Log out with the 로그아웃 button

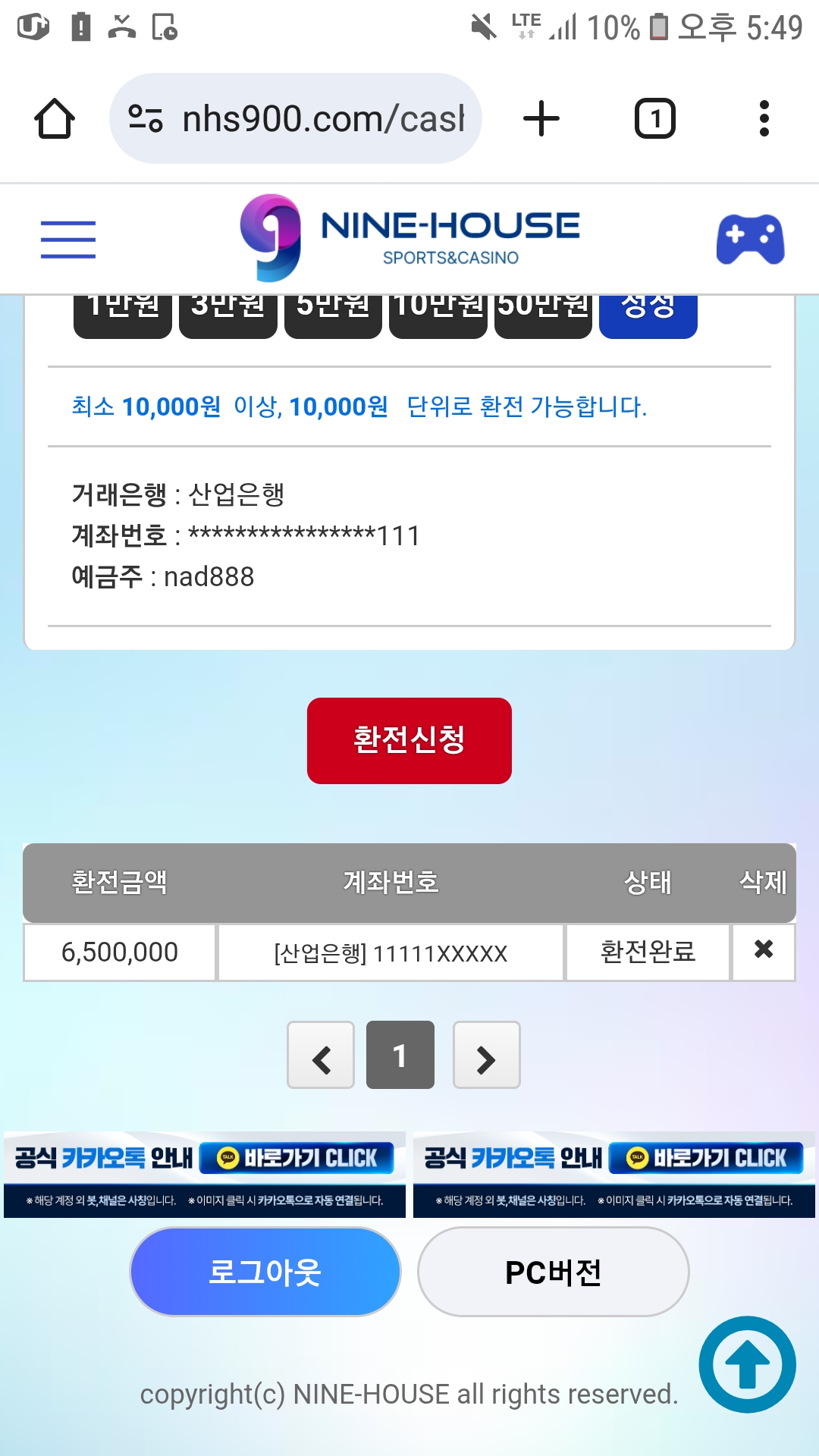pyautogui.click(x=265, y=1272)
